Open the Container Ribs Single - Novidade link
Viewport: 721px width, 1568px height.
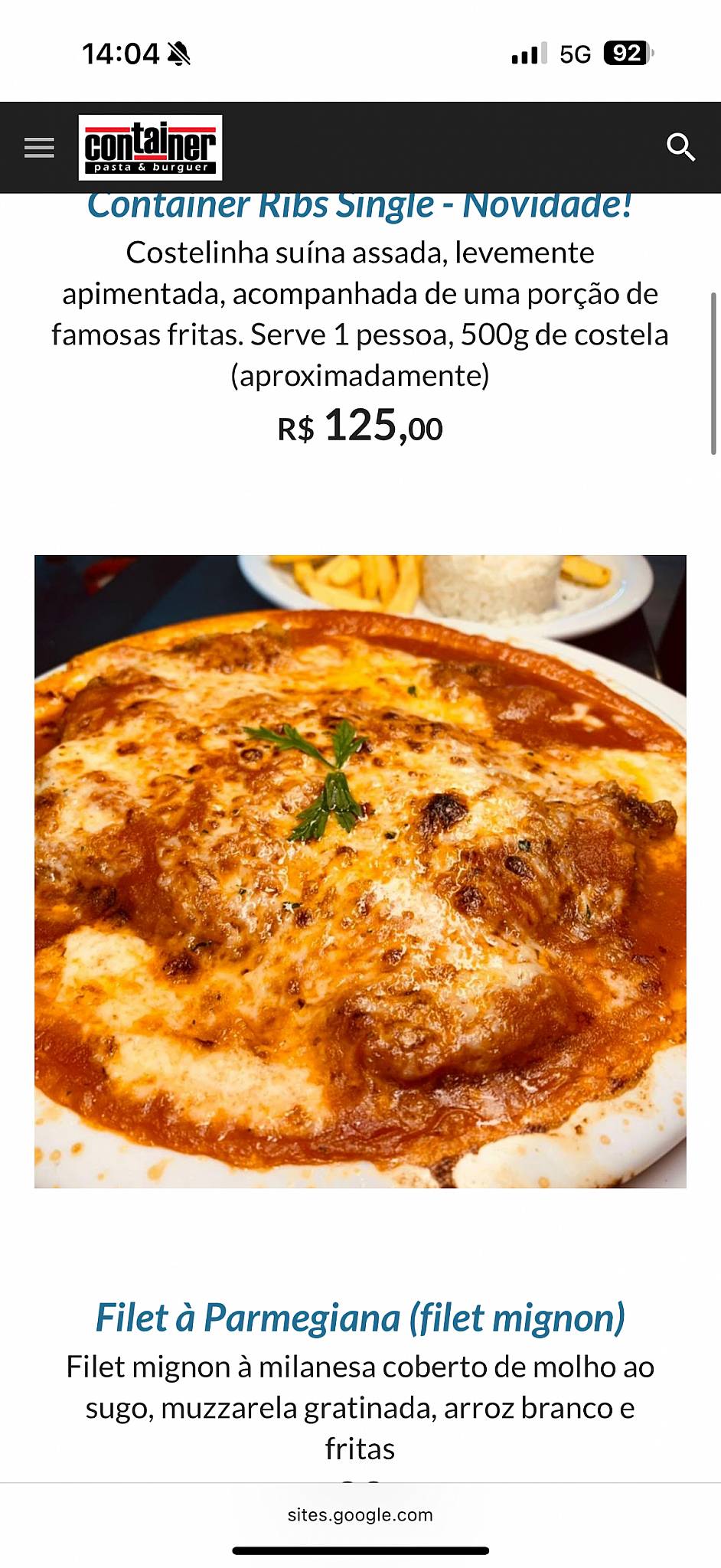[x=360, y=204]
